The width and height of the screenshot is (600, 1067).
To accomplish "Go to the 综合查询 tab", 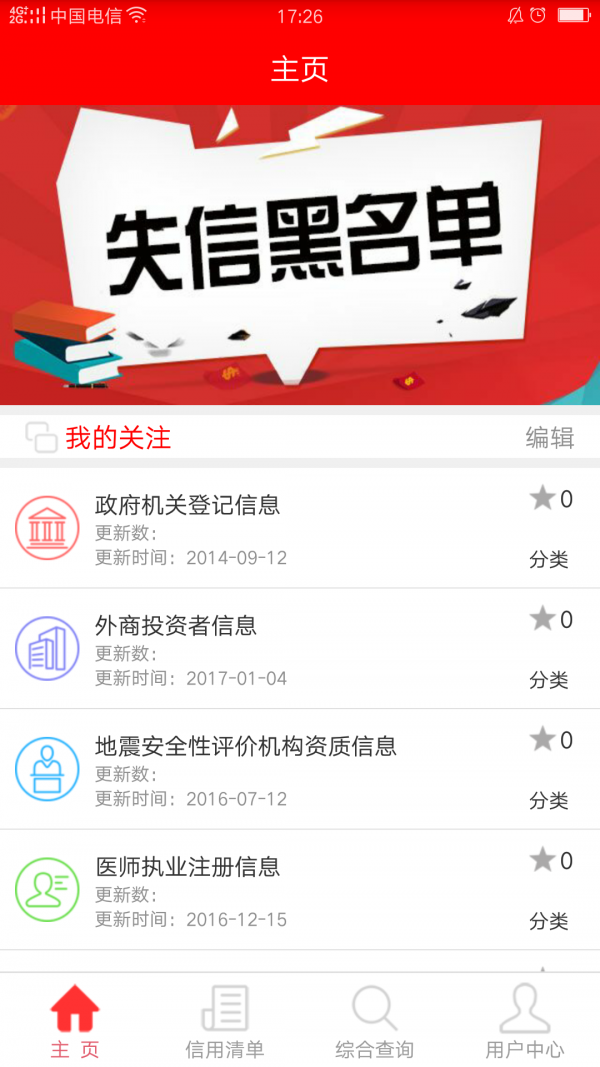I will tap(375, 1020).
